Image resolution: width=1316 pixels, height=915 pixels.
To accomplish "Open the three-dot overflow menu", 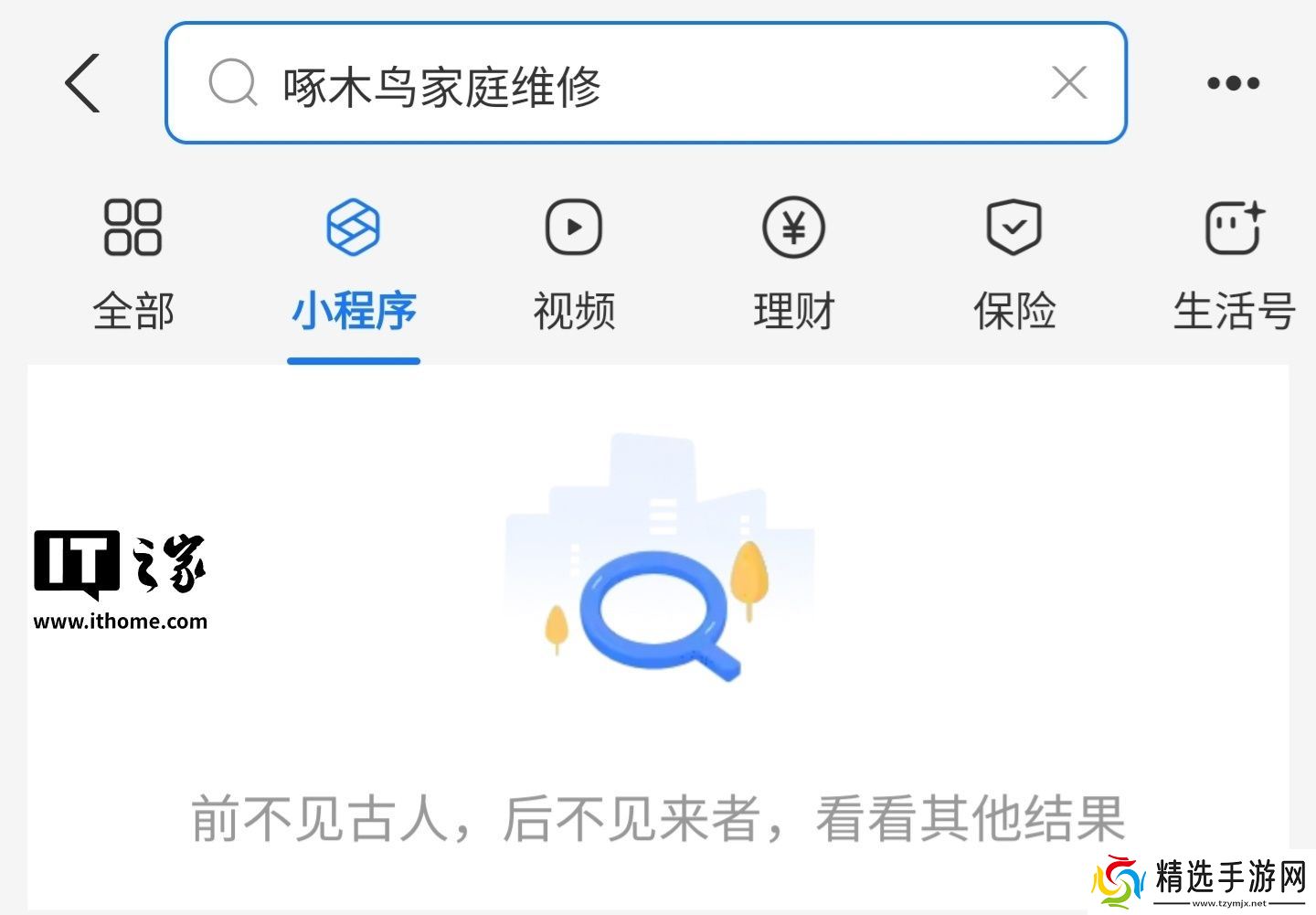I will tap(1233, 83).
